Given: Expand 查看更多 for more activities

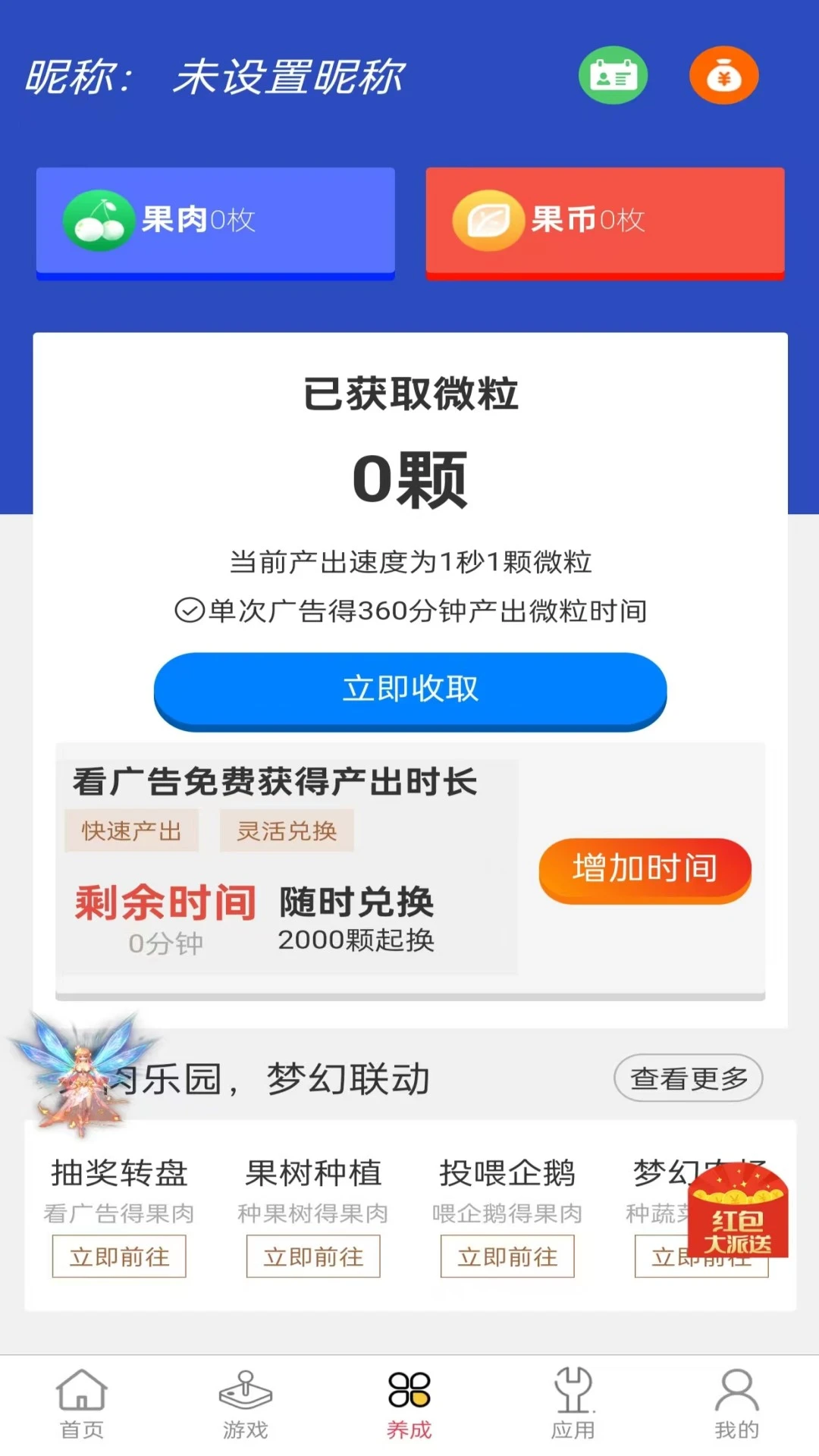Looking at the screenshot, I should click(687, 1078).
